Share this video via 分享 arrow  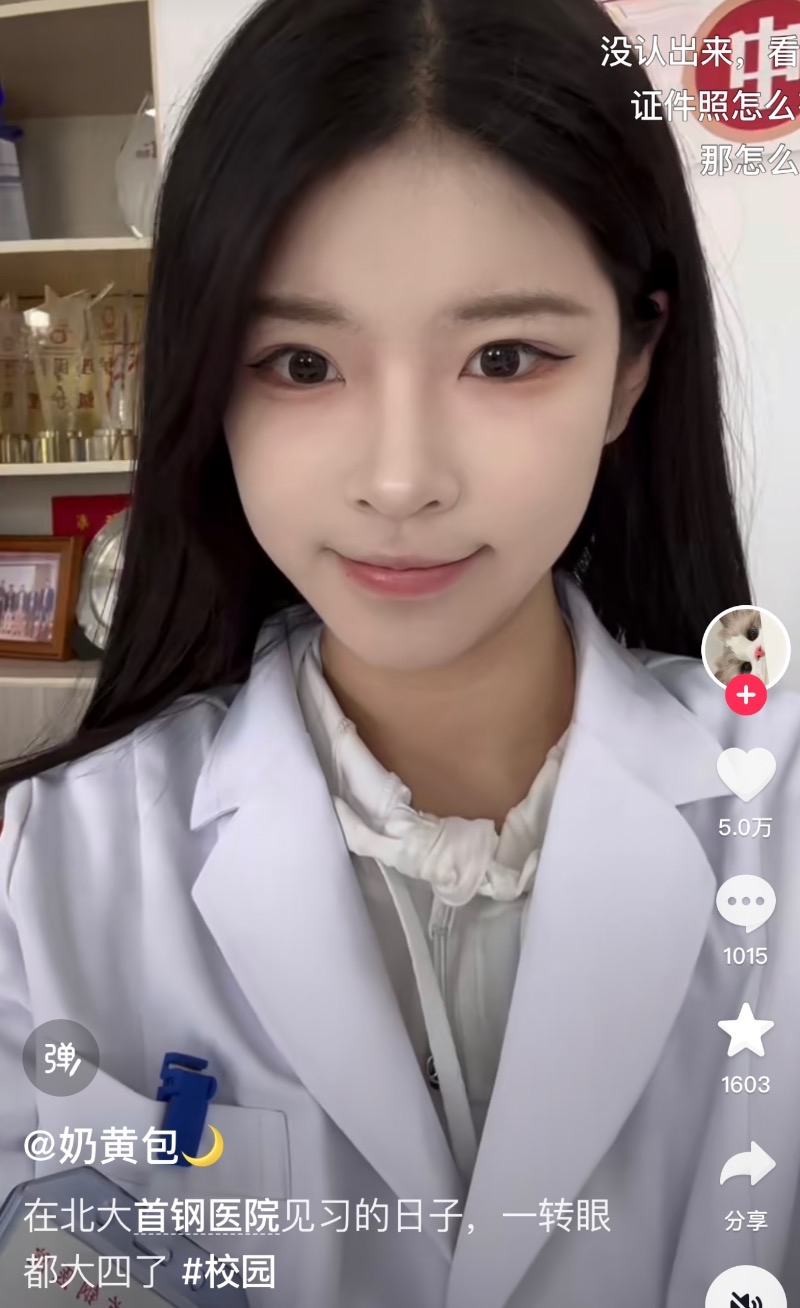(746, 1166)
